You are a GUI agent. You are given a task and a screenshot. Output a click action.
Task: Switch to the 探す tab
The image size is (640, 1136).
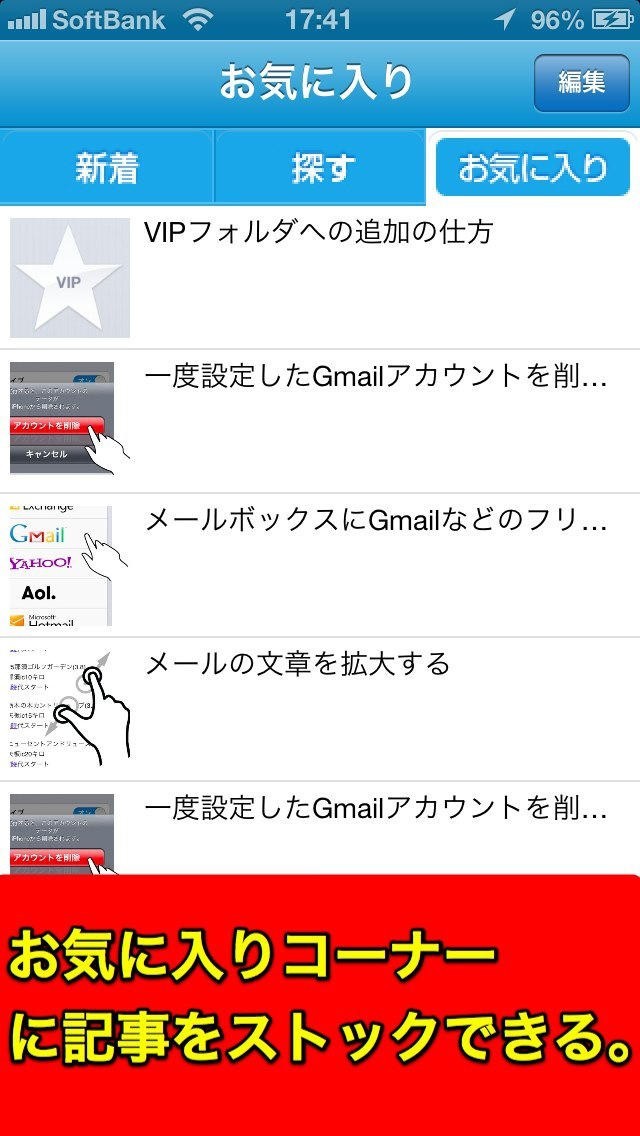click(320, 168)
